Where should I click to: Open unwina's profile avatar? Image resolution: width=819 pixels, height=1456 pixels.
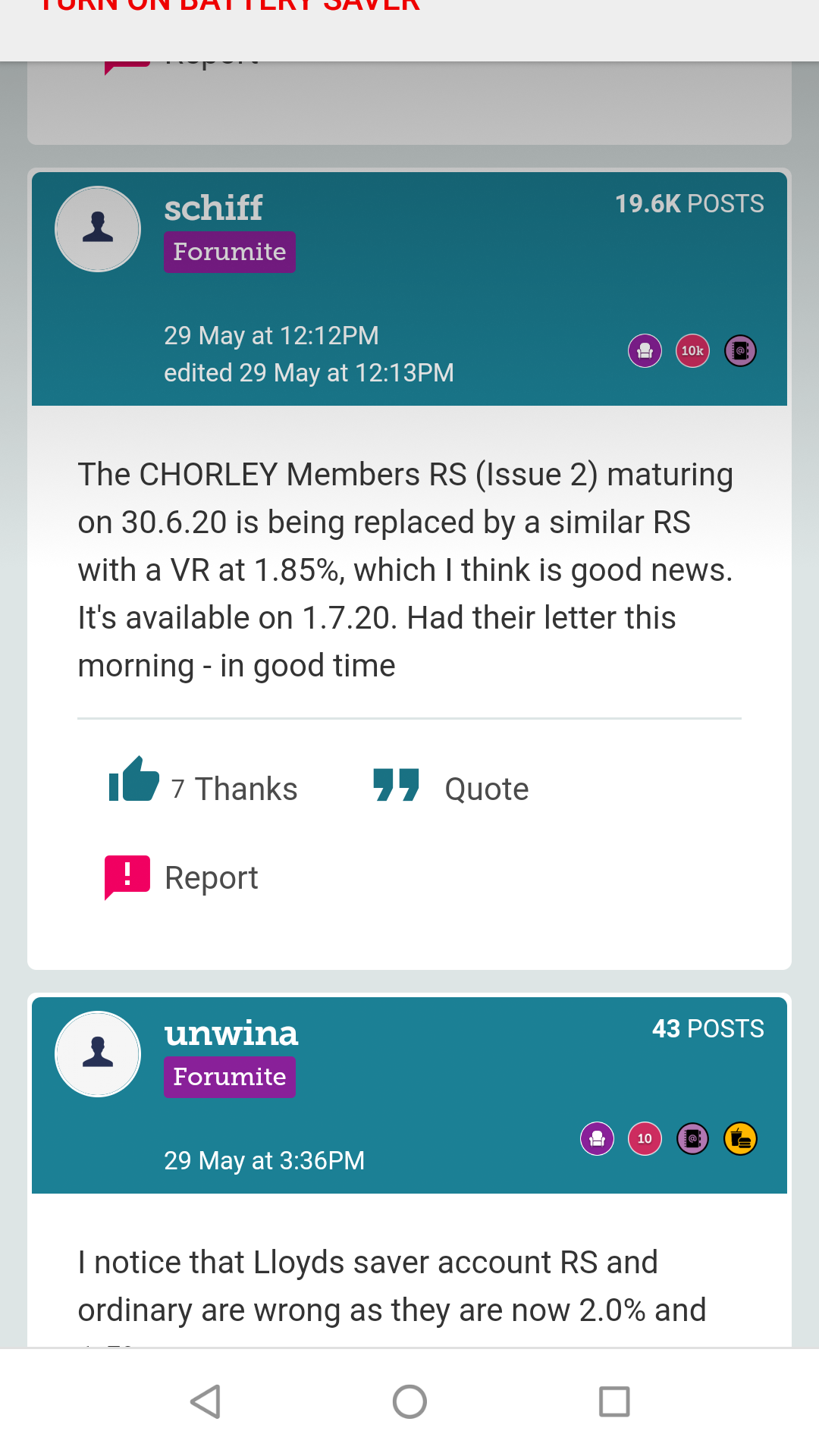tap(98, 1054)
